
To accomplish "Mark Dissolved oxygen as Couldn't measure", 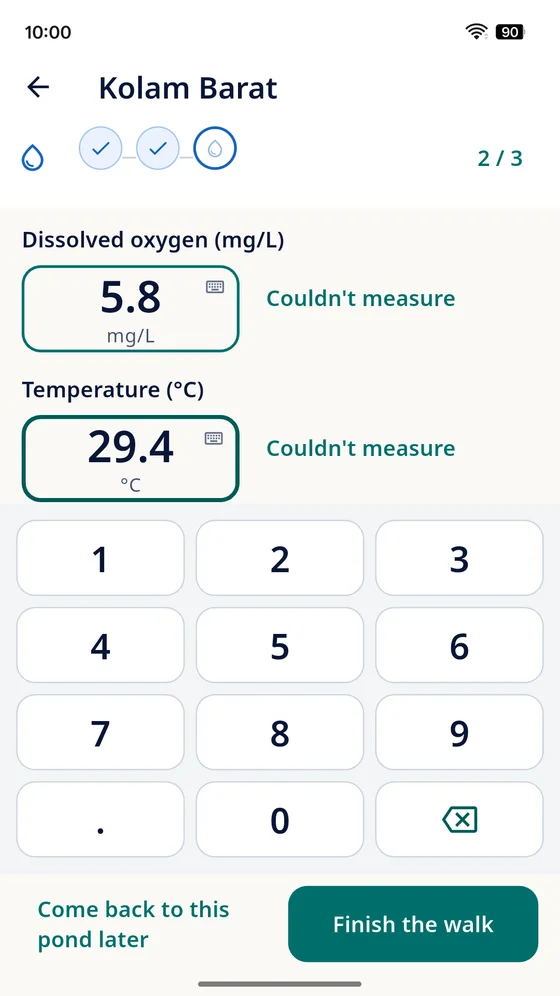I will (x=361, y=299).
